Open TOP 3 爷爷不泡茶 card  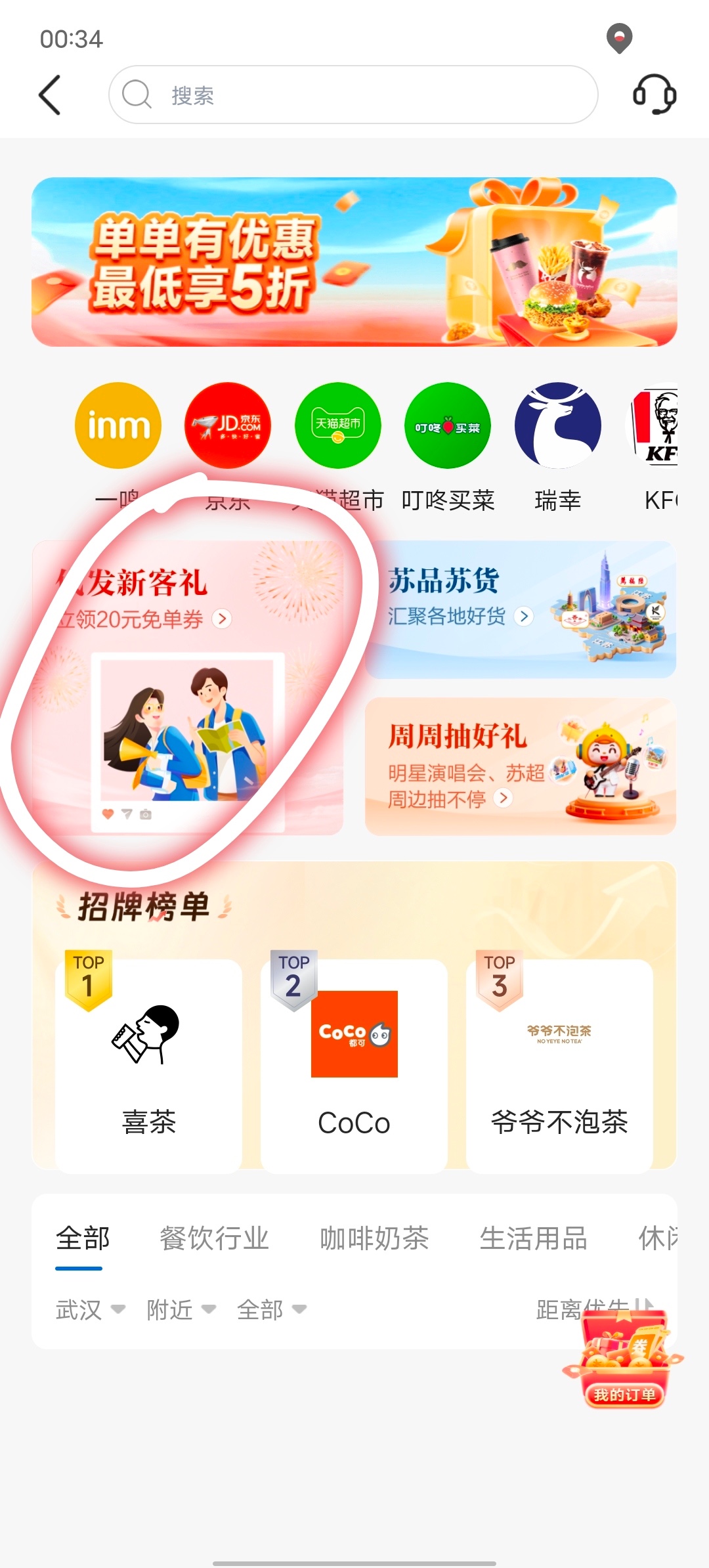[x=559, y=1064]
